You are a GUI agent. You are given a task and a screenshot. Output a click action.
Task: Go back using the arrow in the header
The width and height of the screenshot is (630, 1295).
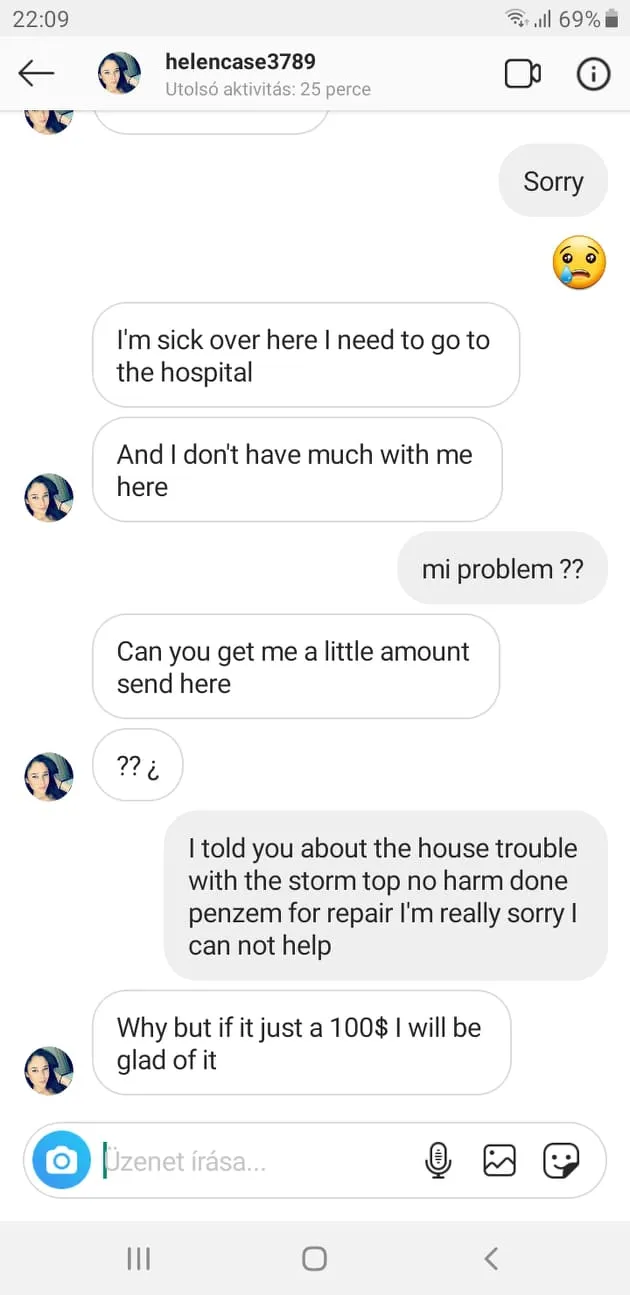(x=37, y=73)
